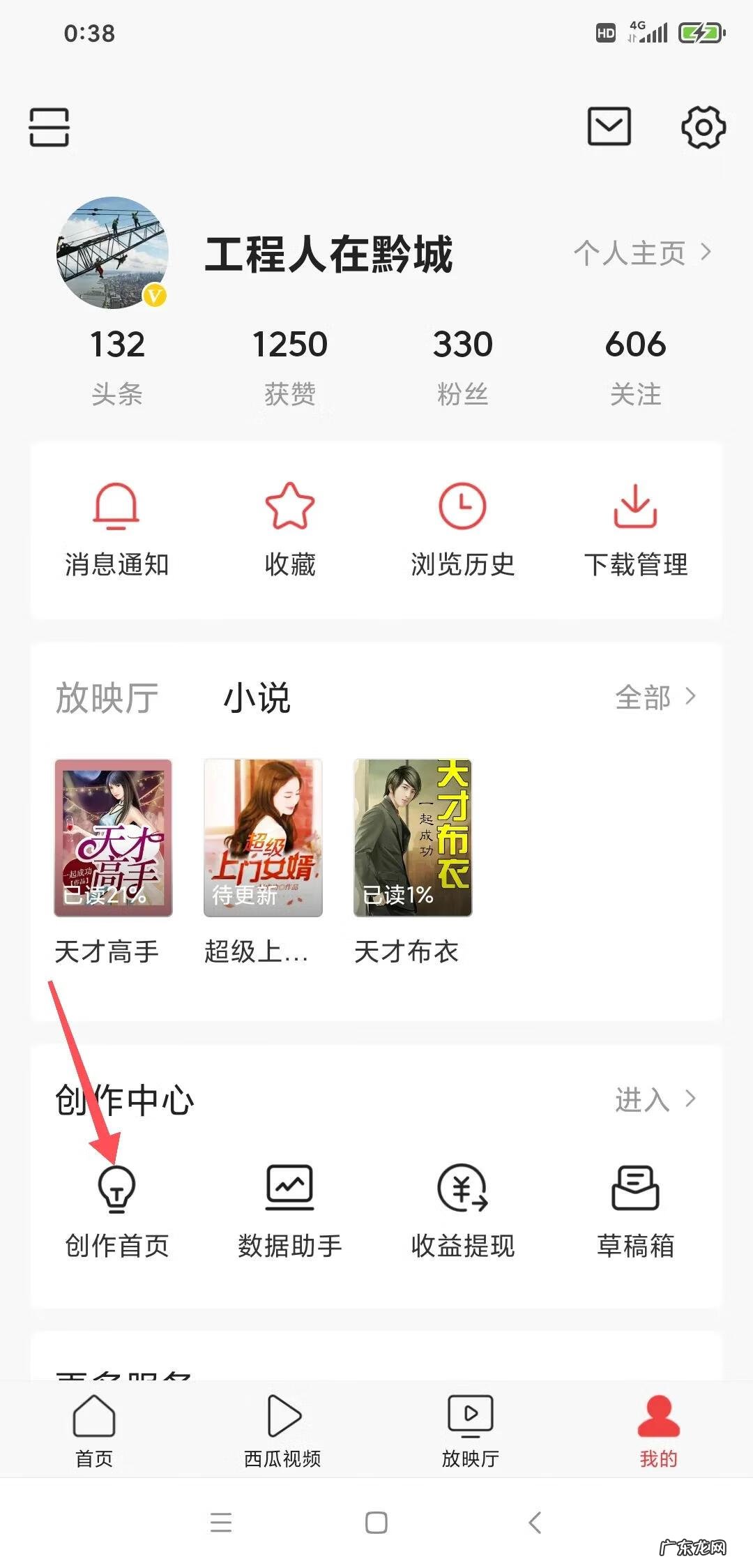Screen dimensions: 753x1568
Task: Open 下载管理 download manager icon
Action: coord(637,507)
